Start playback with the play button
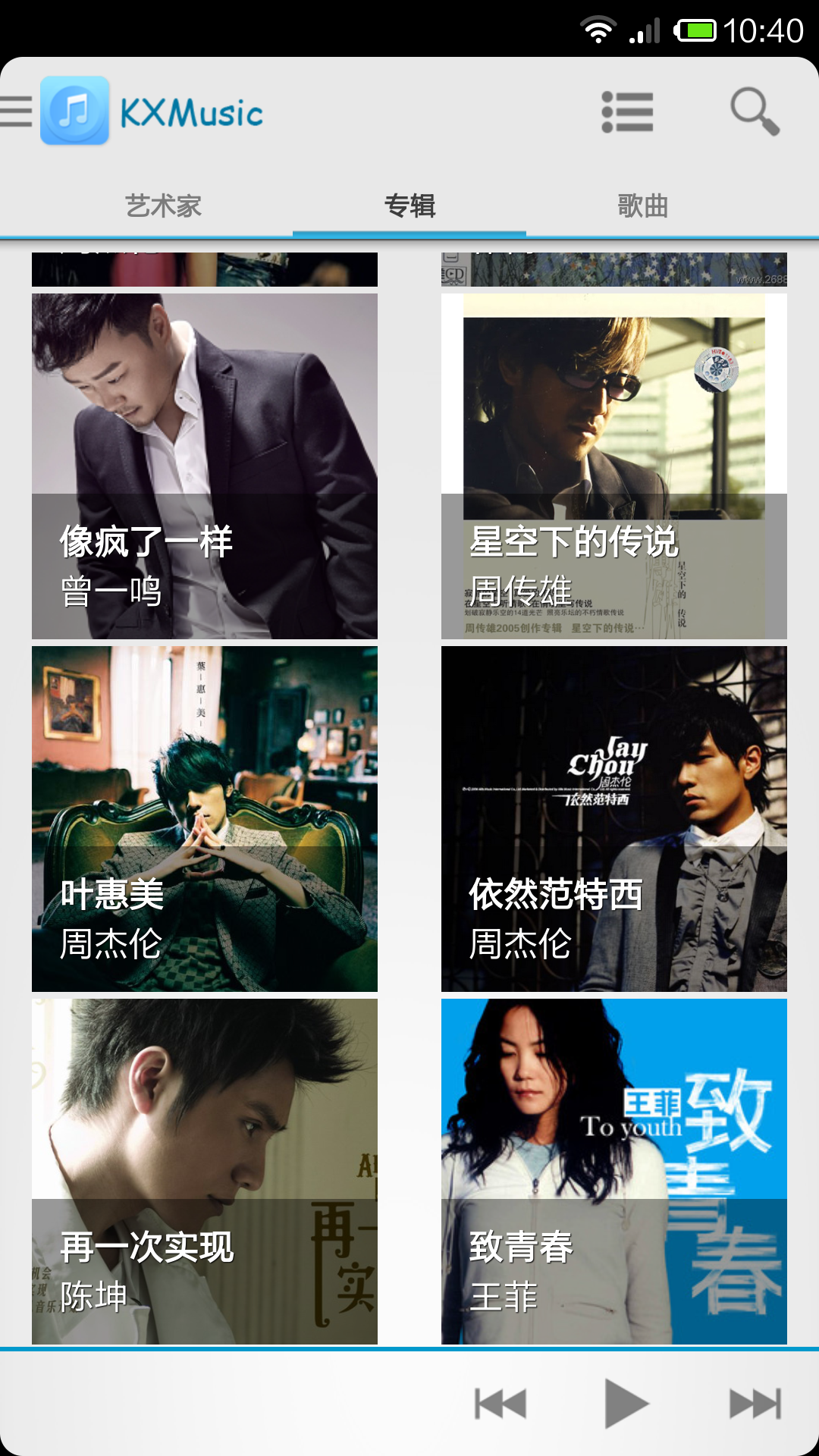 (x=626, y=1404)
